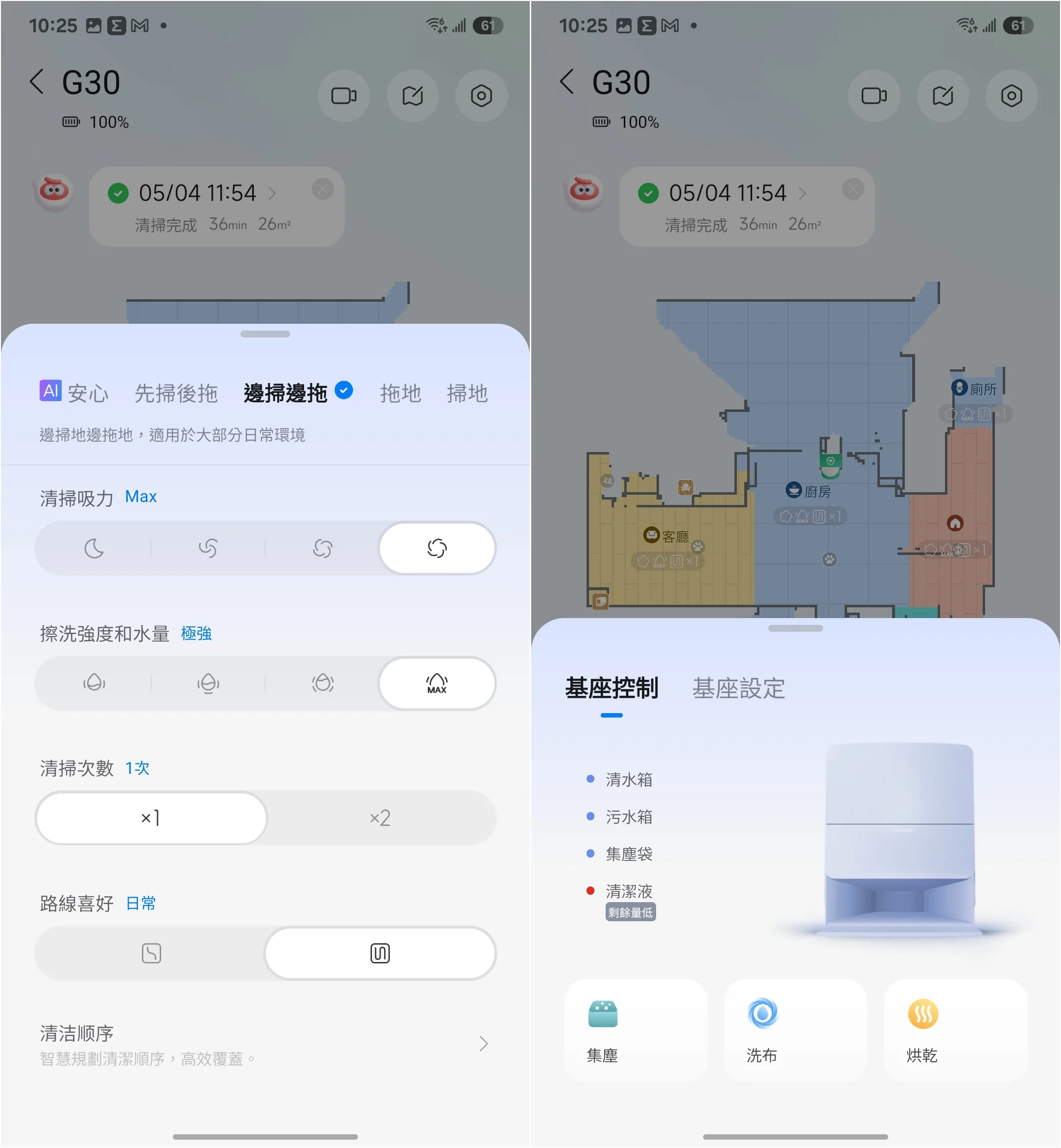Set cleaning count to ×2

380,818
